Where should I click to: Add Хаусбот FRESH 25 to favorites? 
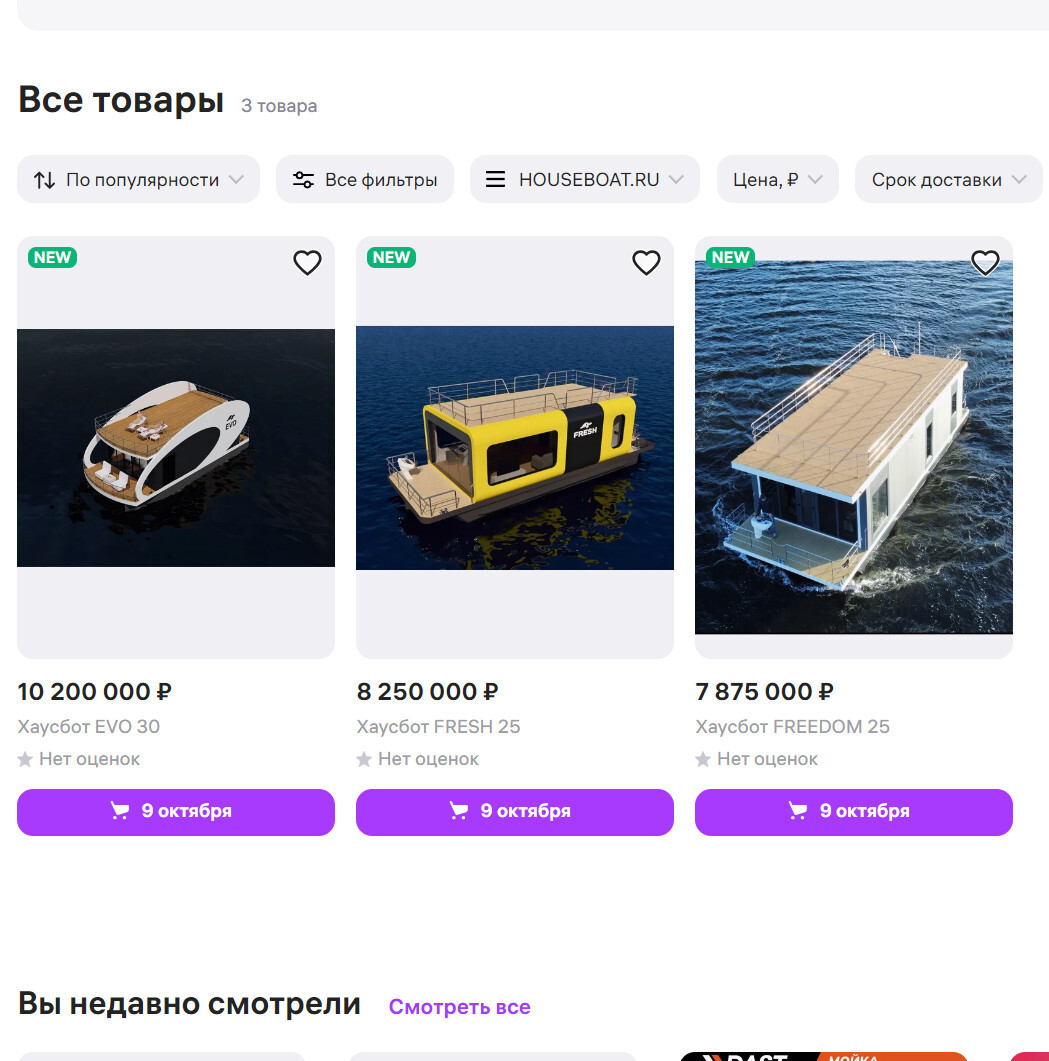[x=646, y=263]
